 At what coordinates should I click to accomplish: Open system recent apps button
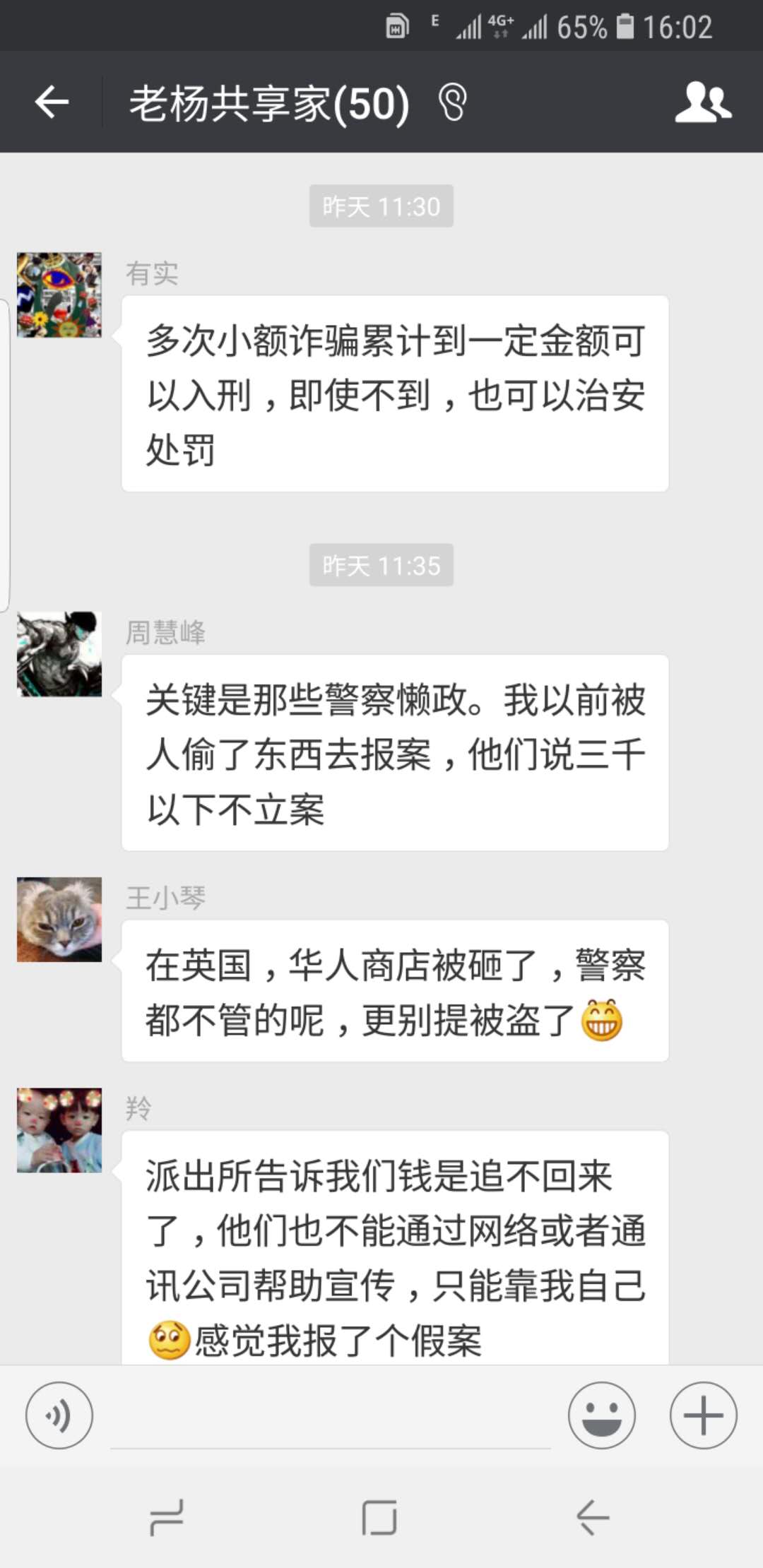pos(167,1517)
